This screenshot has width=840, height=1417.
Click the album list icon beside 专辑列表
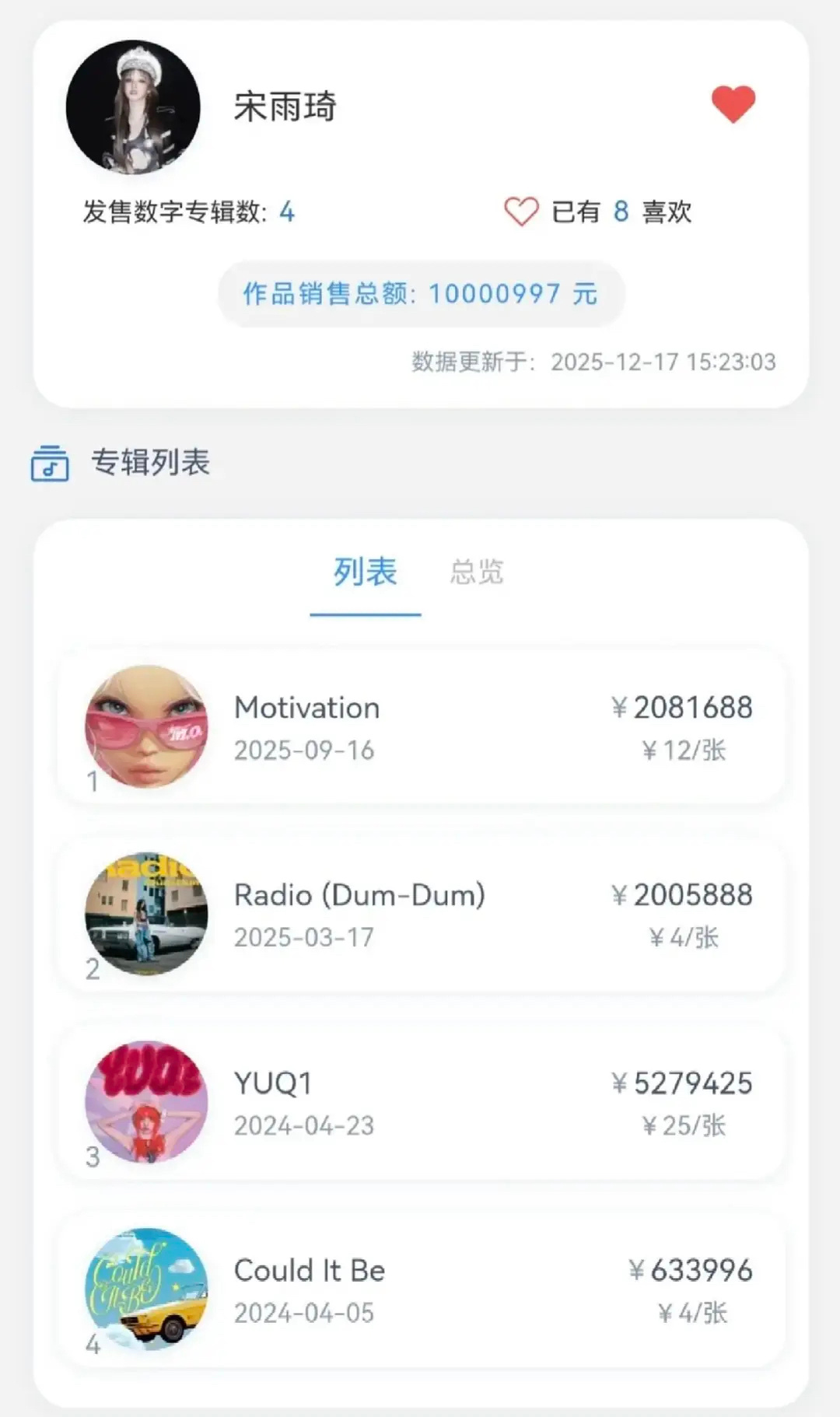coord(49,463)
